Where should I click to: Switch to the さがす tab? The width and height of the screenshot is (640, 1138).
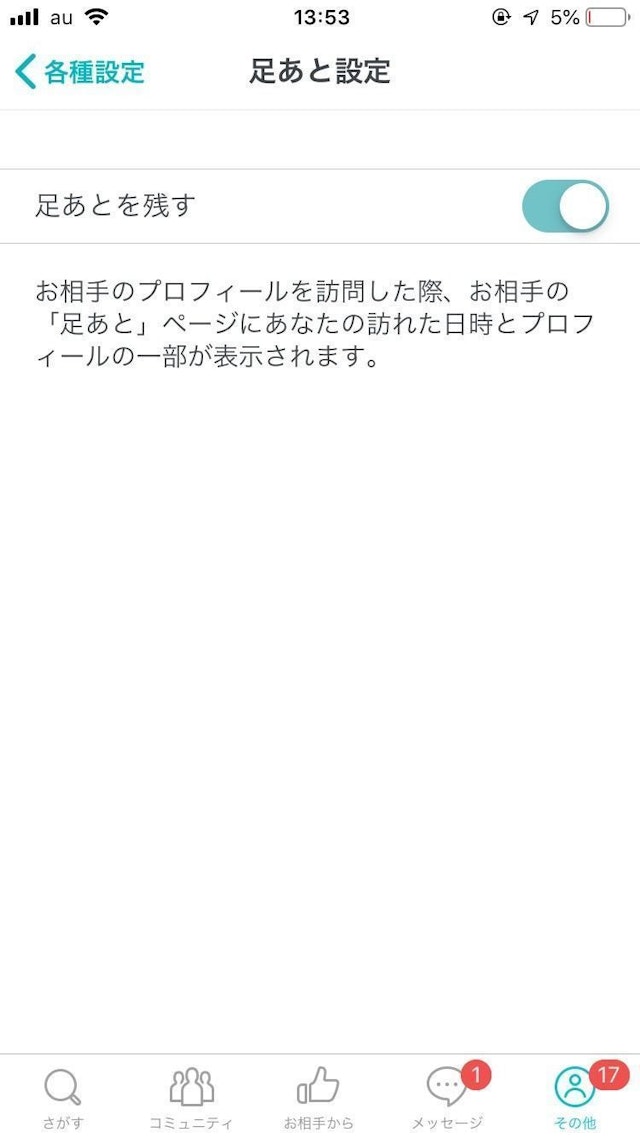(x=63, y=1097)
